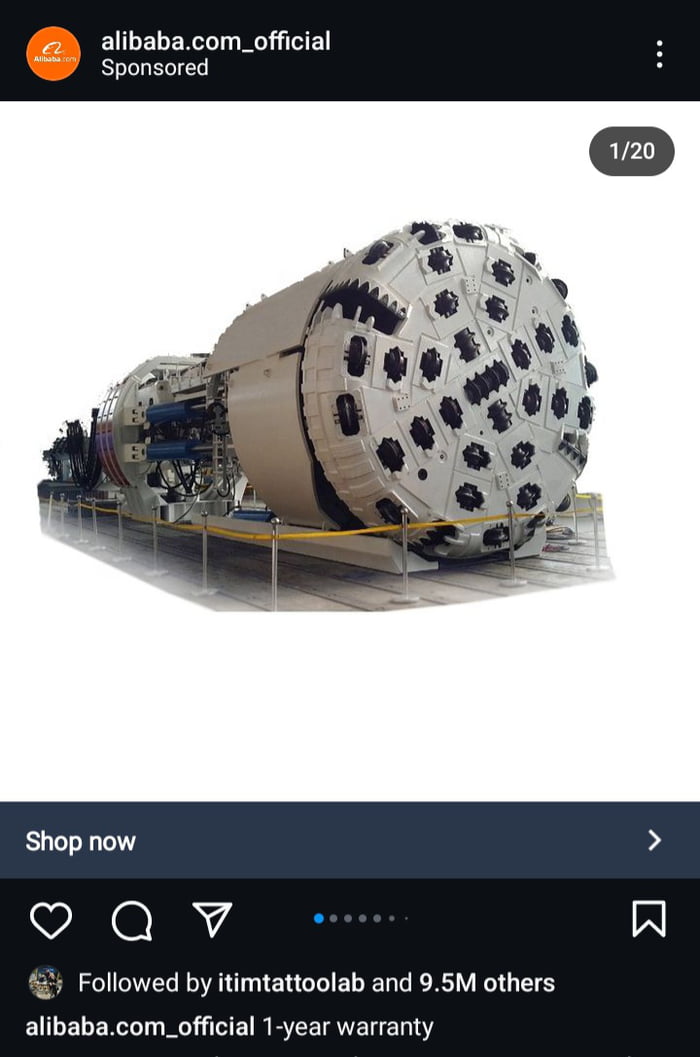
Task: Tap the Shop now banner
Action: point(350,840)
